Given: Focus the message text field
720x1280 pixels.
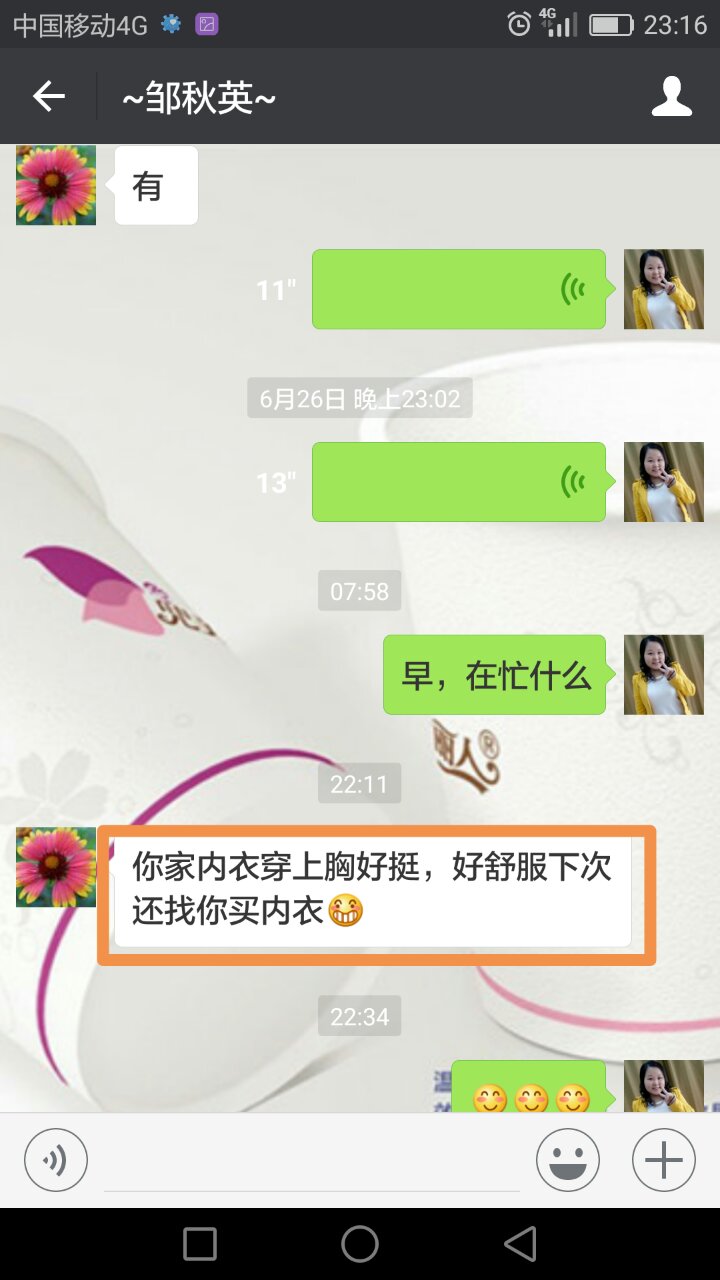Looking at the screenshot, I should (x=312, y=1162).
